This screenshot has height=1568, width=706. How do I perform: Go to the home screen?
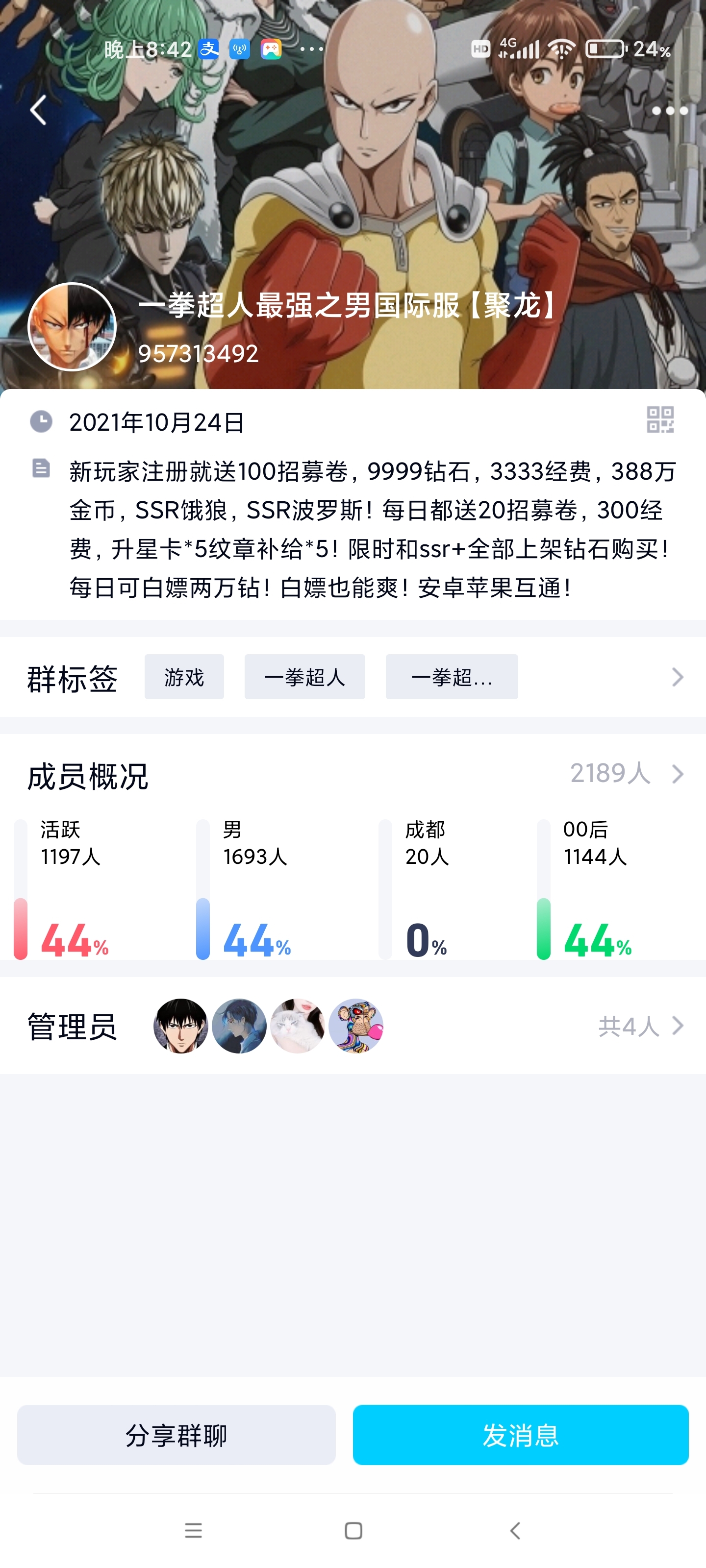[353, 1530]
